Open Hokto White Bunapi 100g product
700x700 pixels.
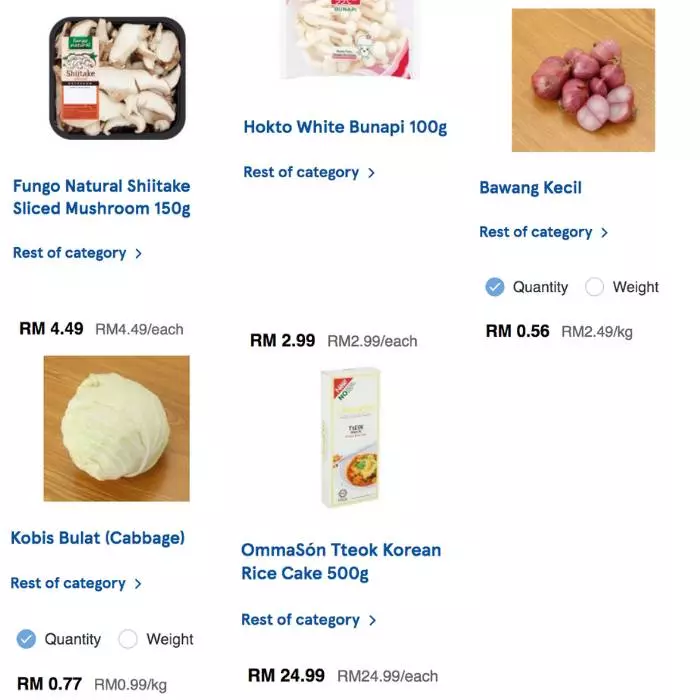tap(345, 127)
